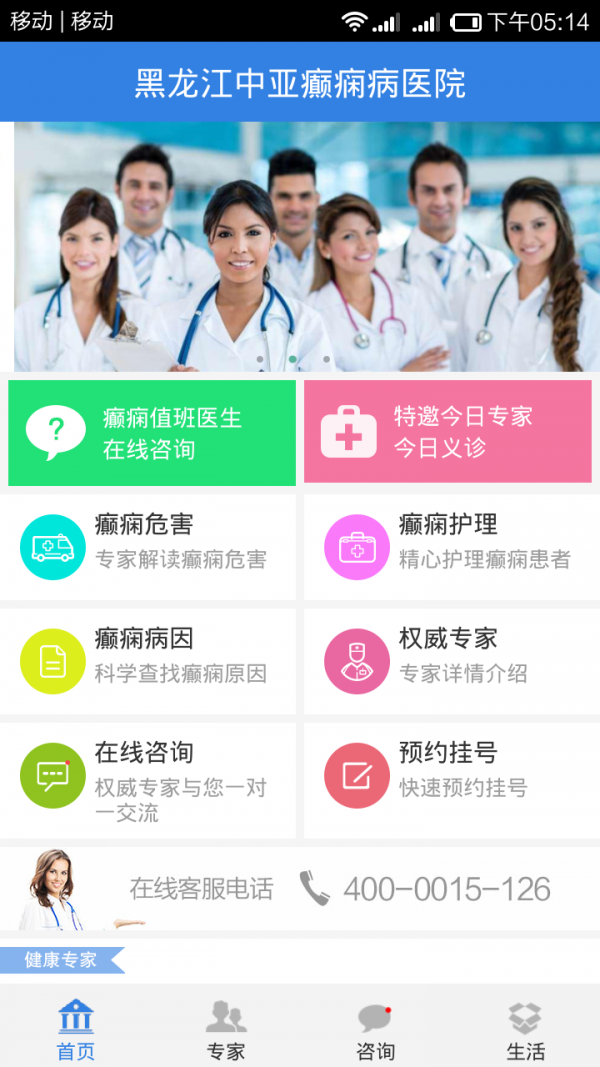Open the 癫痫护理 section
This screenshot has width=600, height=1067.
[x=448, y=545]
